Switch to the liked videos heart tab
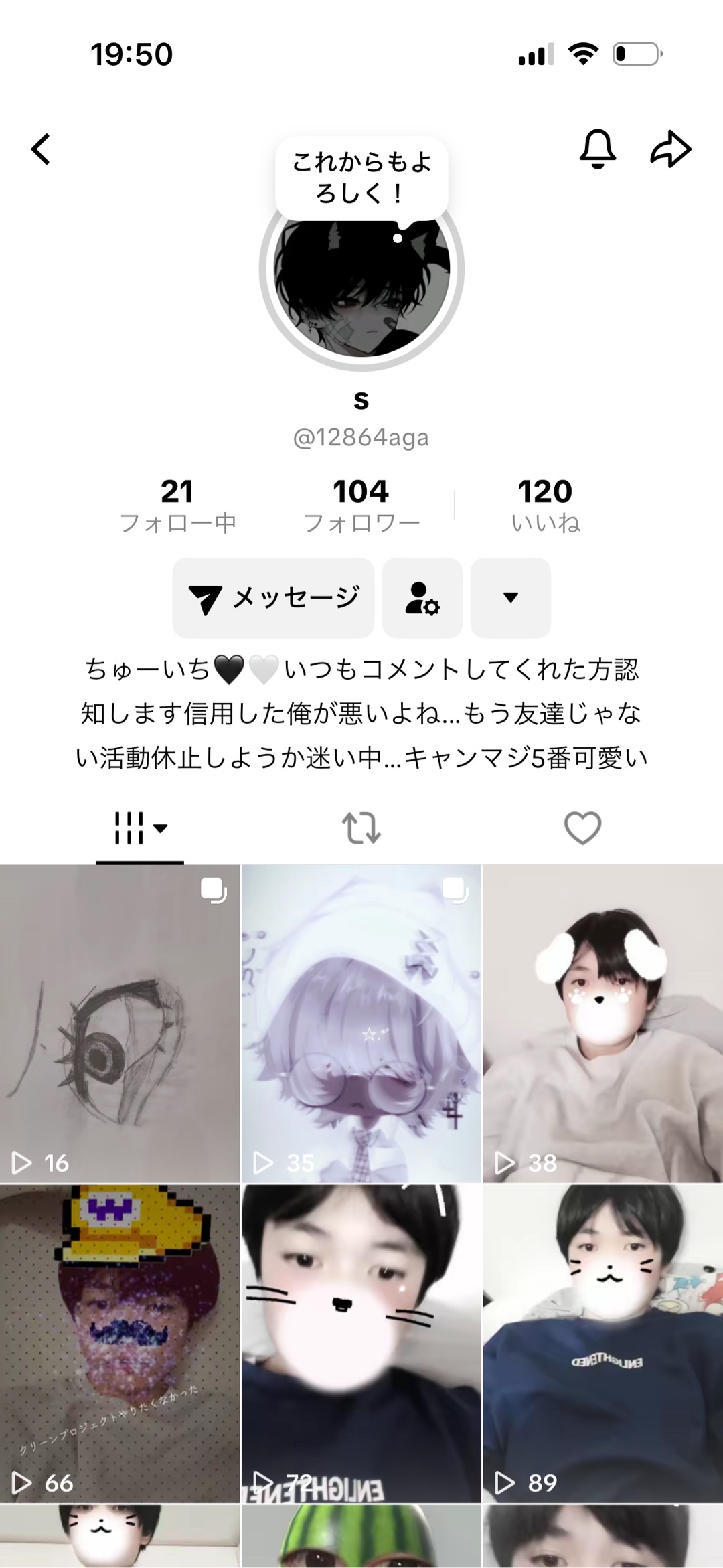The image size is (723, 1568). click(582, 828)
